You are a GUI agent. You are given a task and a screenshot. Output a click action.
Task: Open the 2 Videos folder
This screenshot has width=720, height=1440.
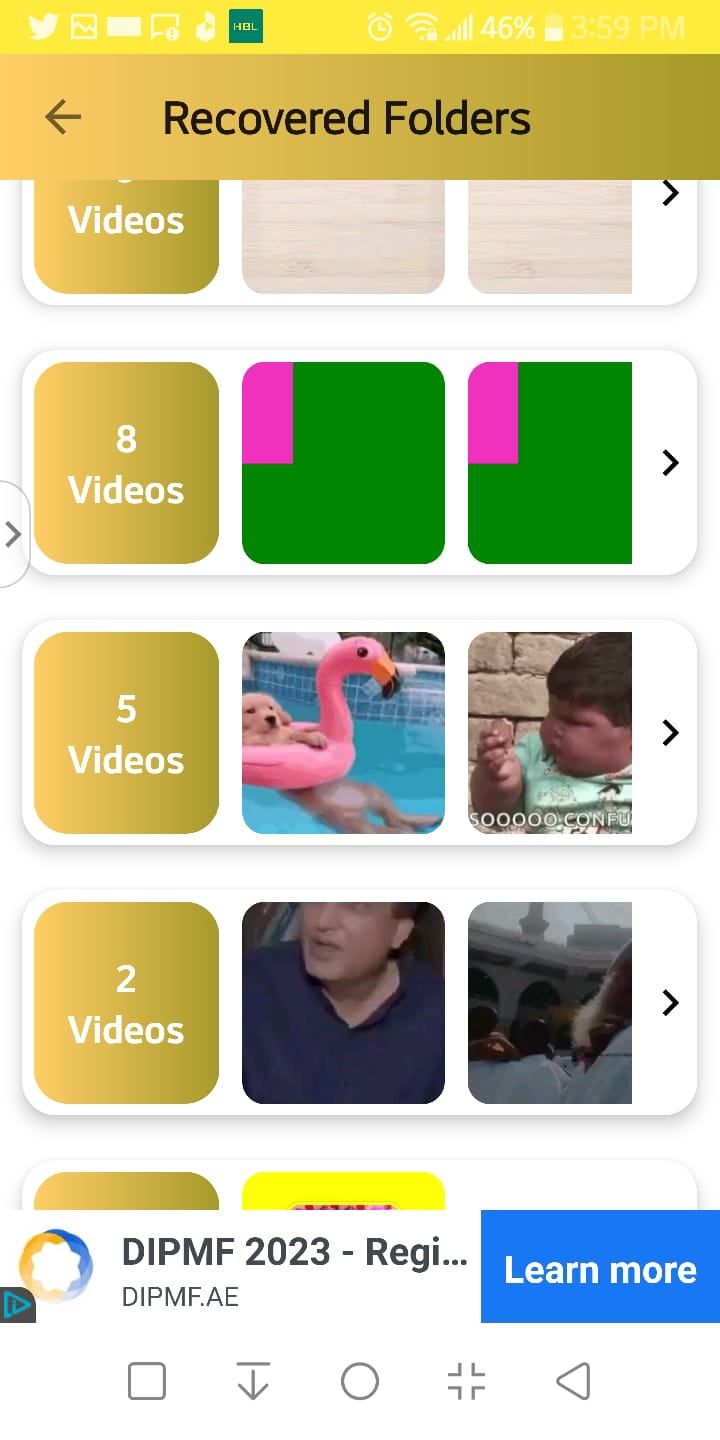pos(126,1003)
